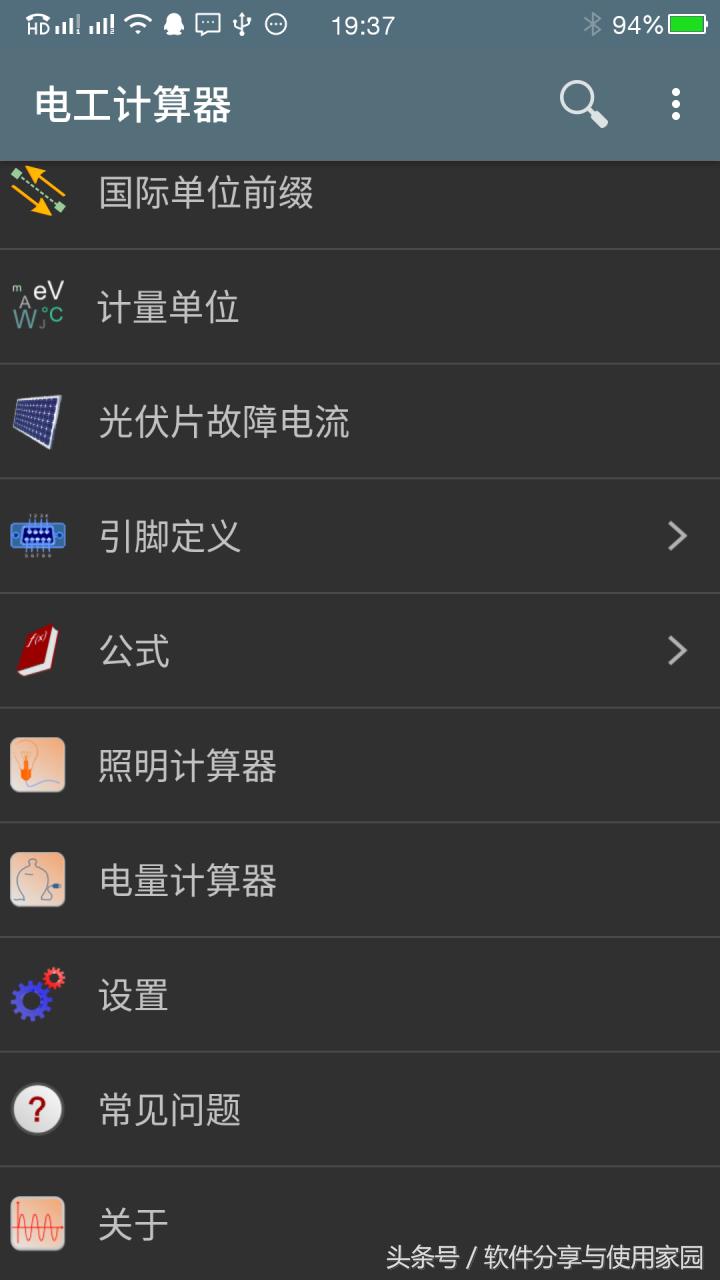Click the solar panel icon for 光伏片故障电流

[x=37, y=421]
